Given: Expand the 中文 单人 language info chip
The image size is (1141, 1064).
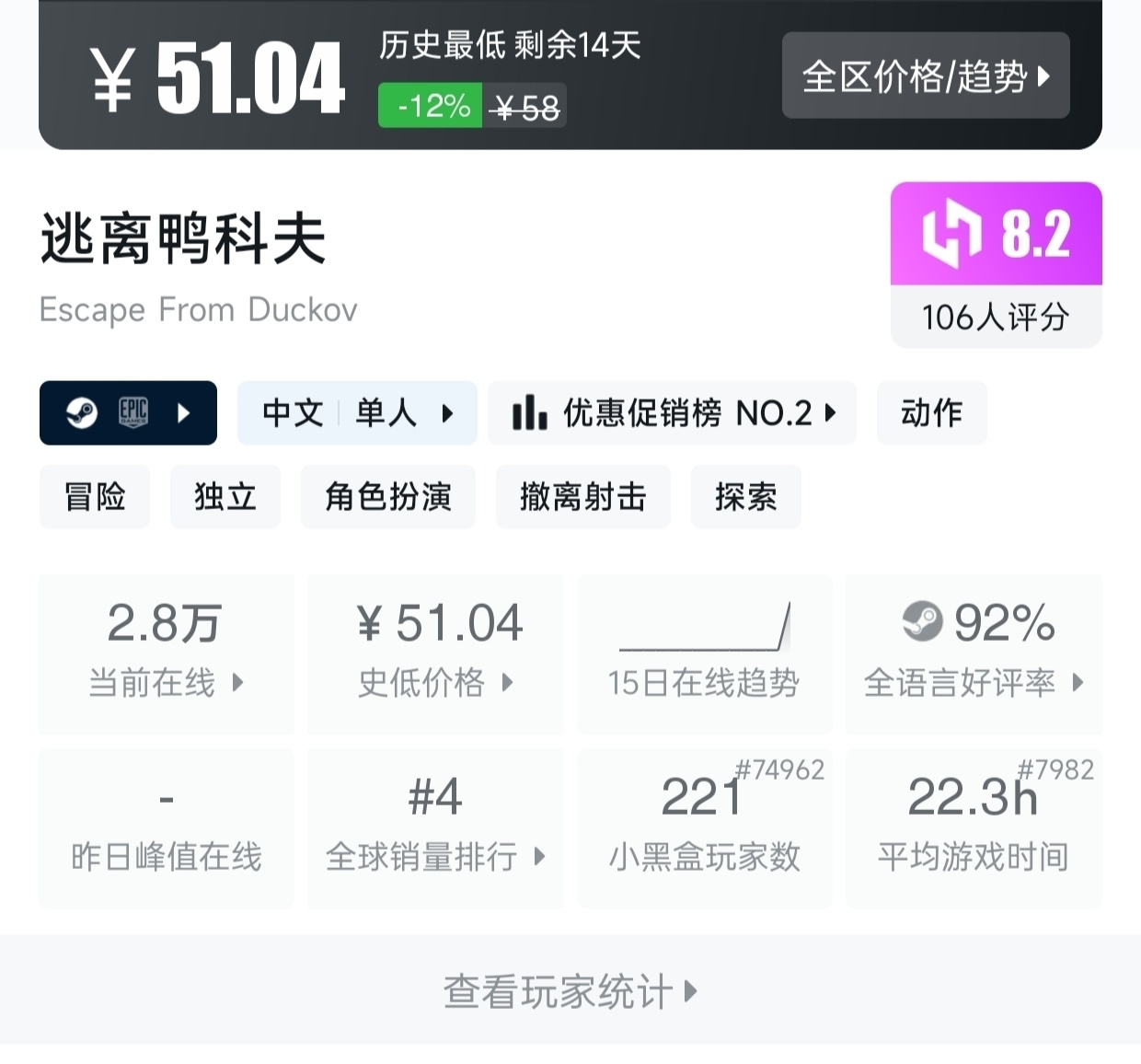Looking at the screenshot, I should point(357,412).
